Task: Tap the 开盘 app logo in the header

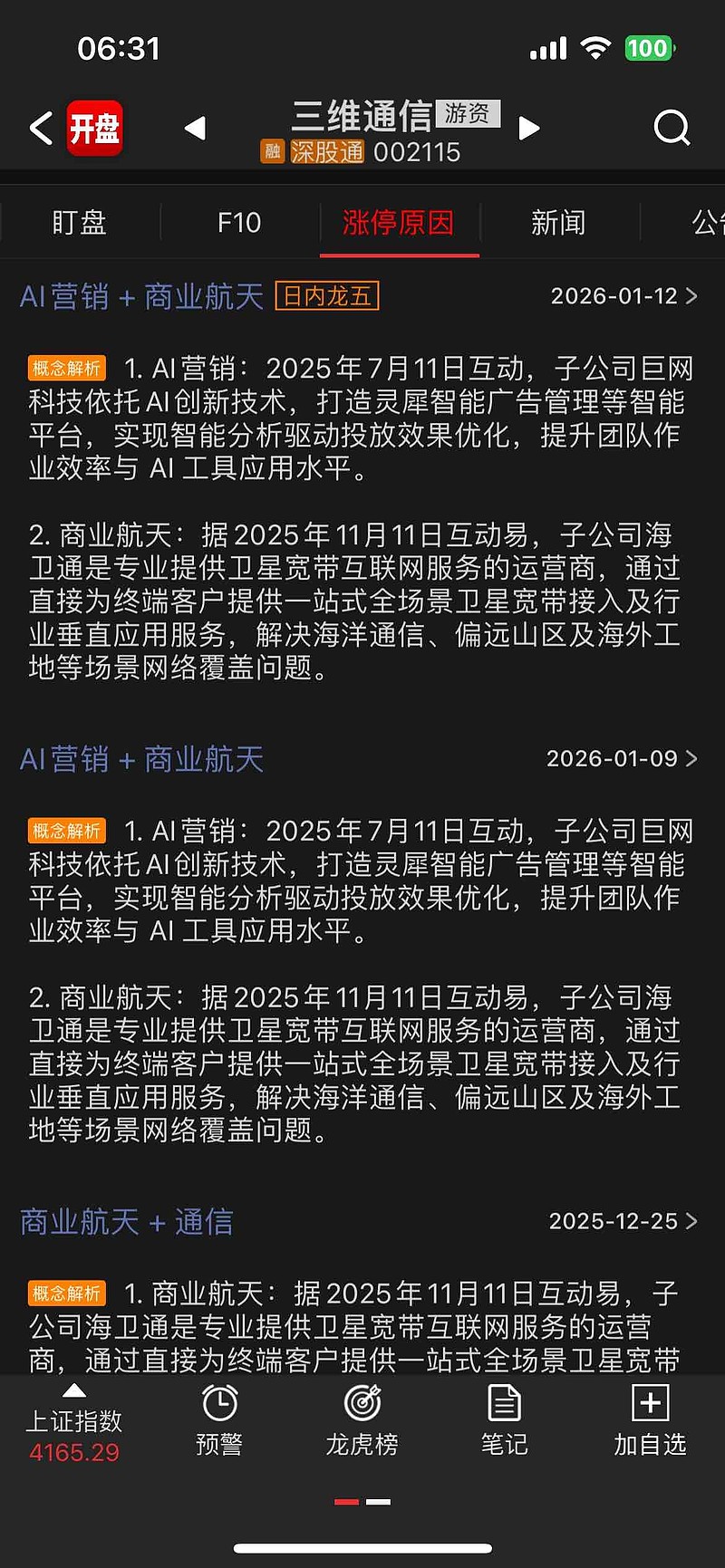Action: tap(95, 129)
